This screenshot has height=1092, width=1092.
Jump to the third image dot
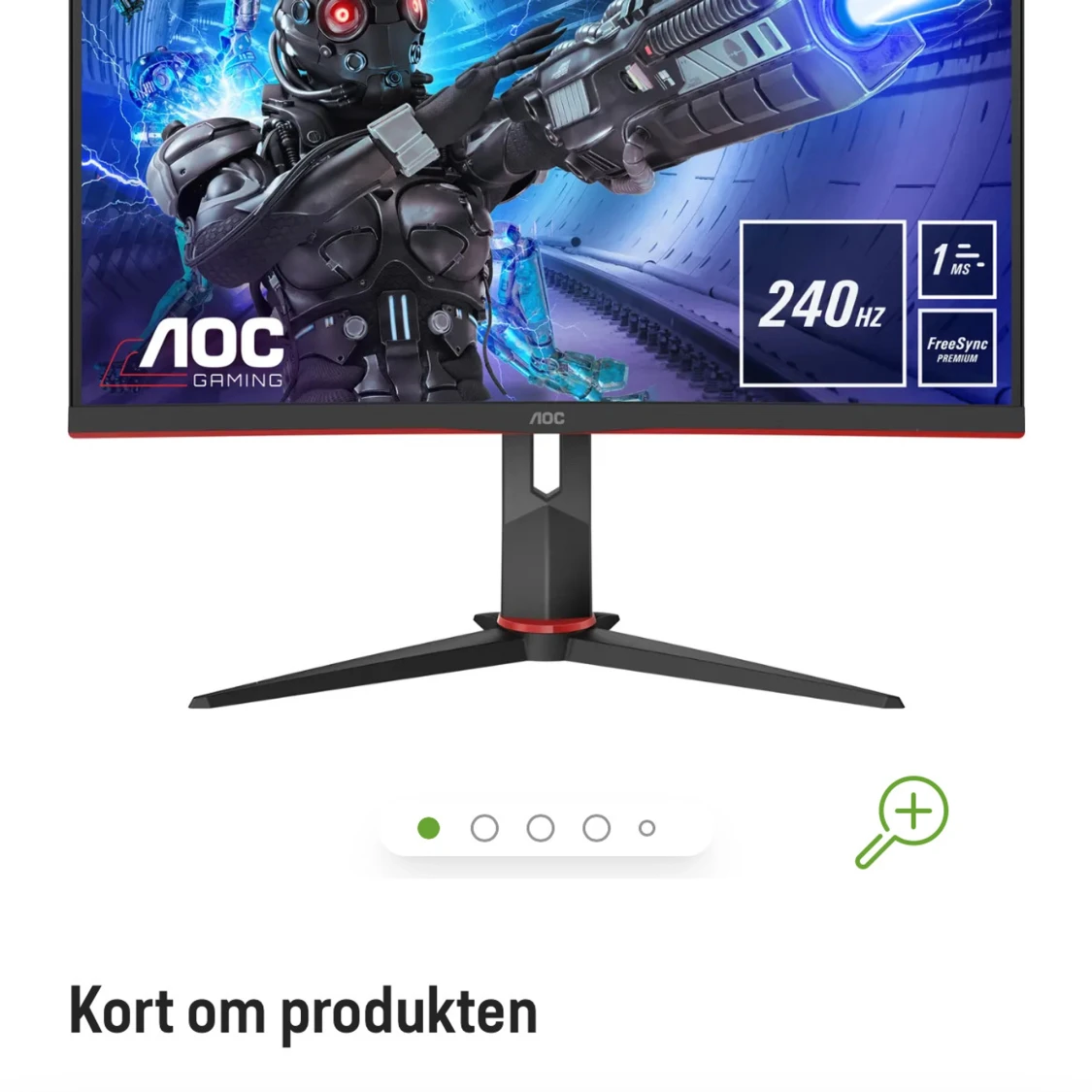click(x=541, y=828)
